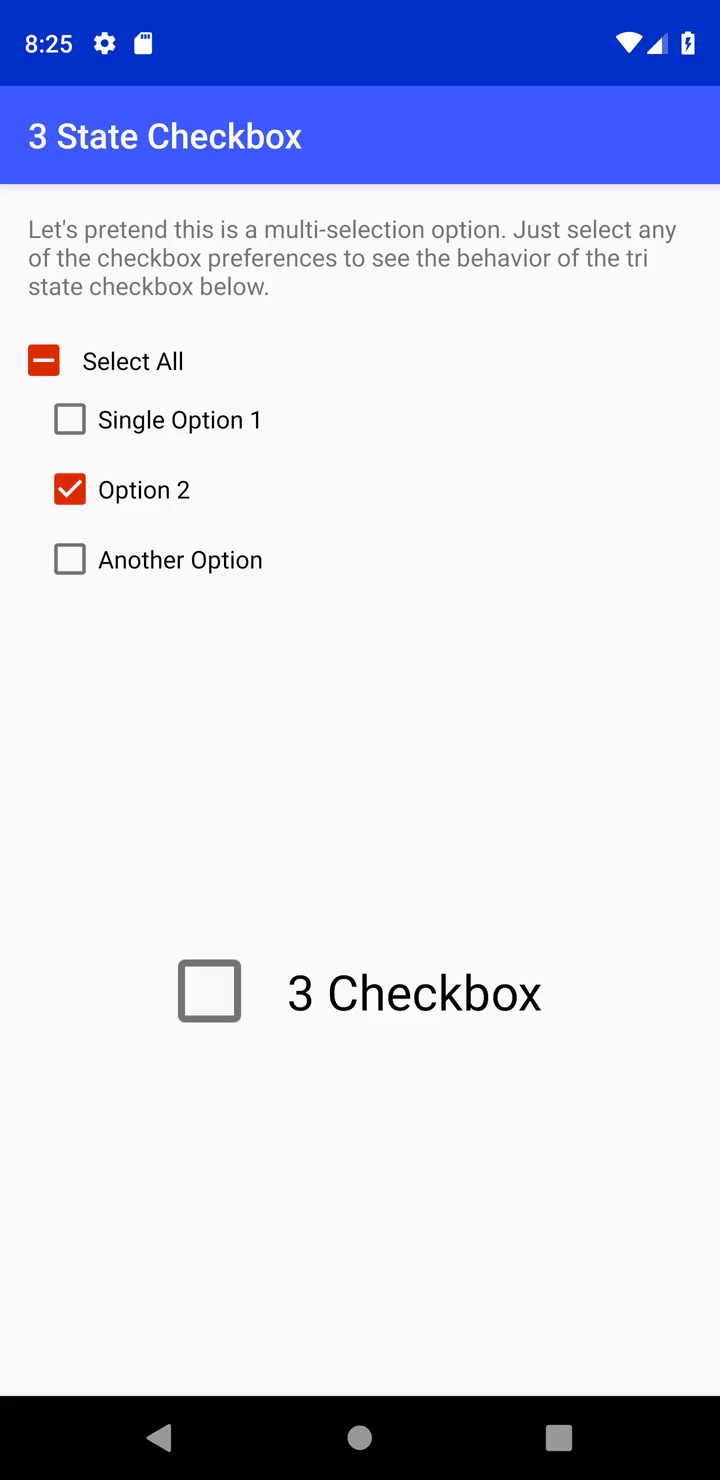Tap the Select All label text
This screenshot has height=1480, width=720.
[132, 361]
